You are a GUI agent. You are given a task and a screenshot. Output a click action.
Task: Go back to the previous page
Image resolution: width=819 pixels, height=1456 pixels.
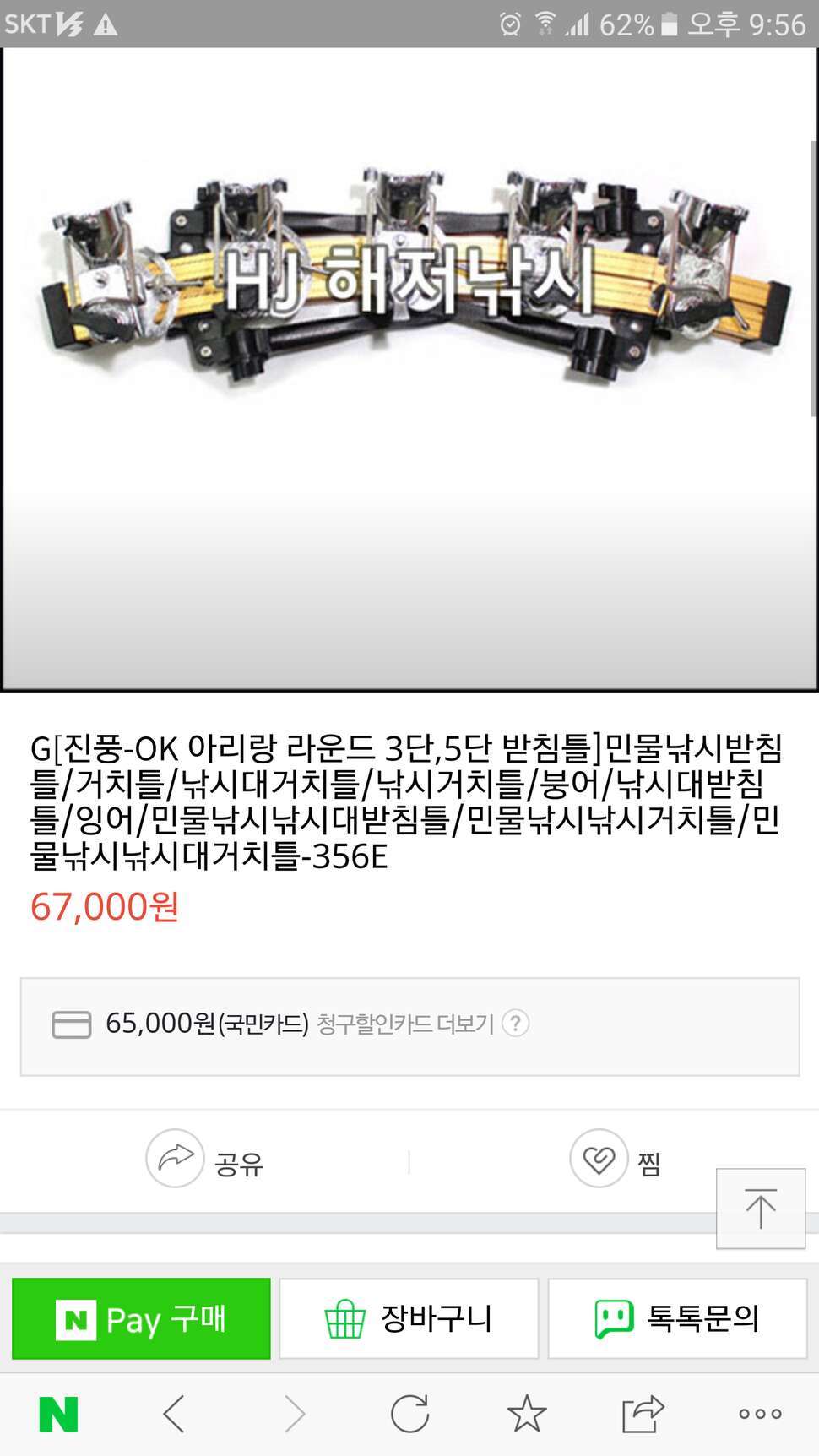tap(174, 1414)
